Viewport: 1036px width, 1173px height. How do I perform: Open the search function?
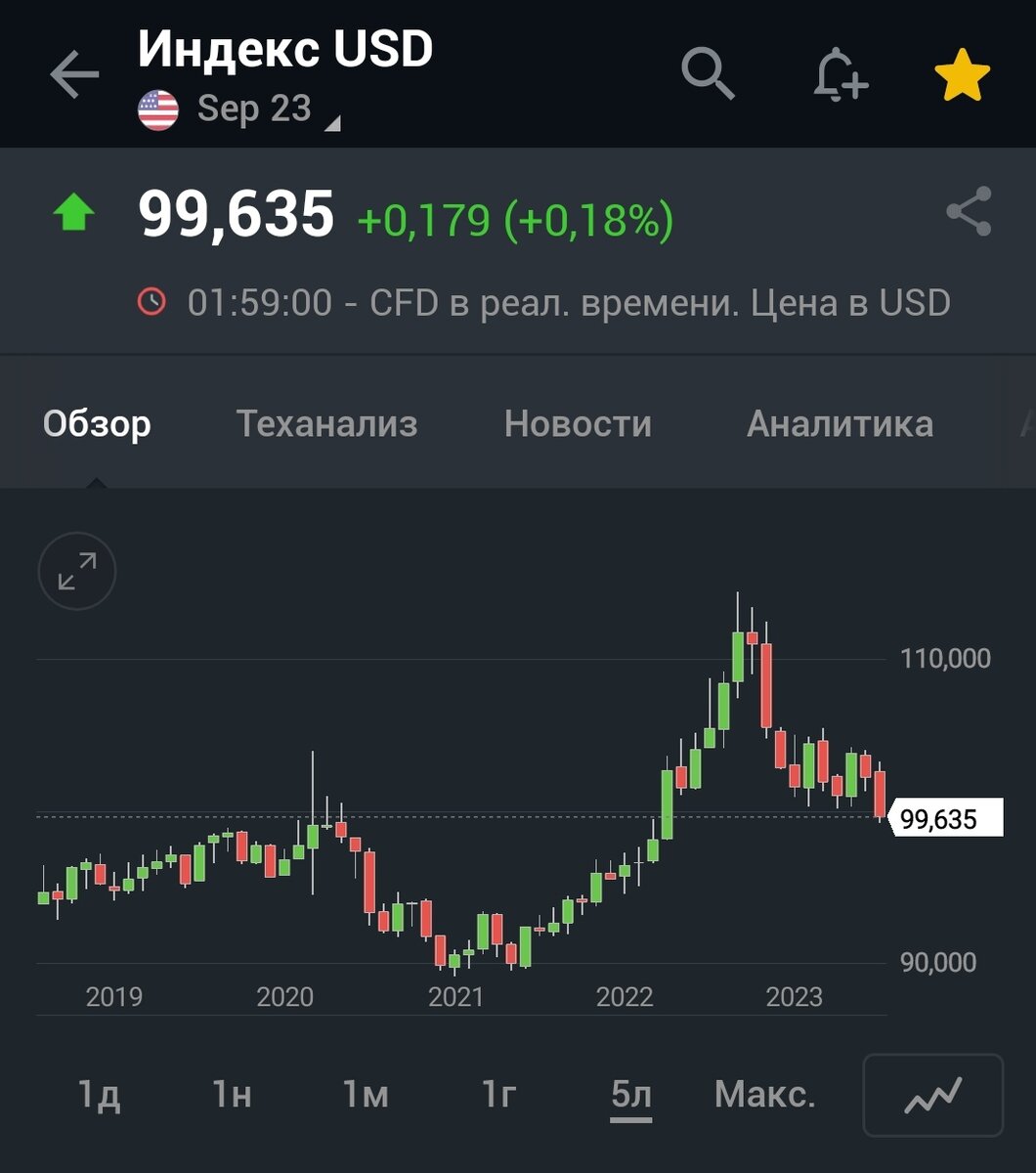(x=708, y=74)
